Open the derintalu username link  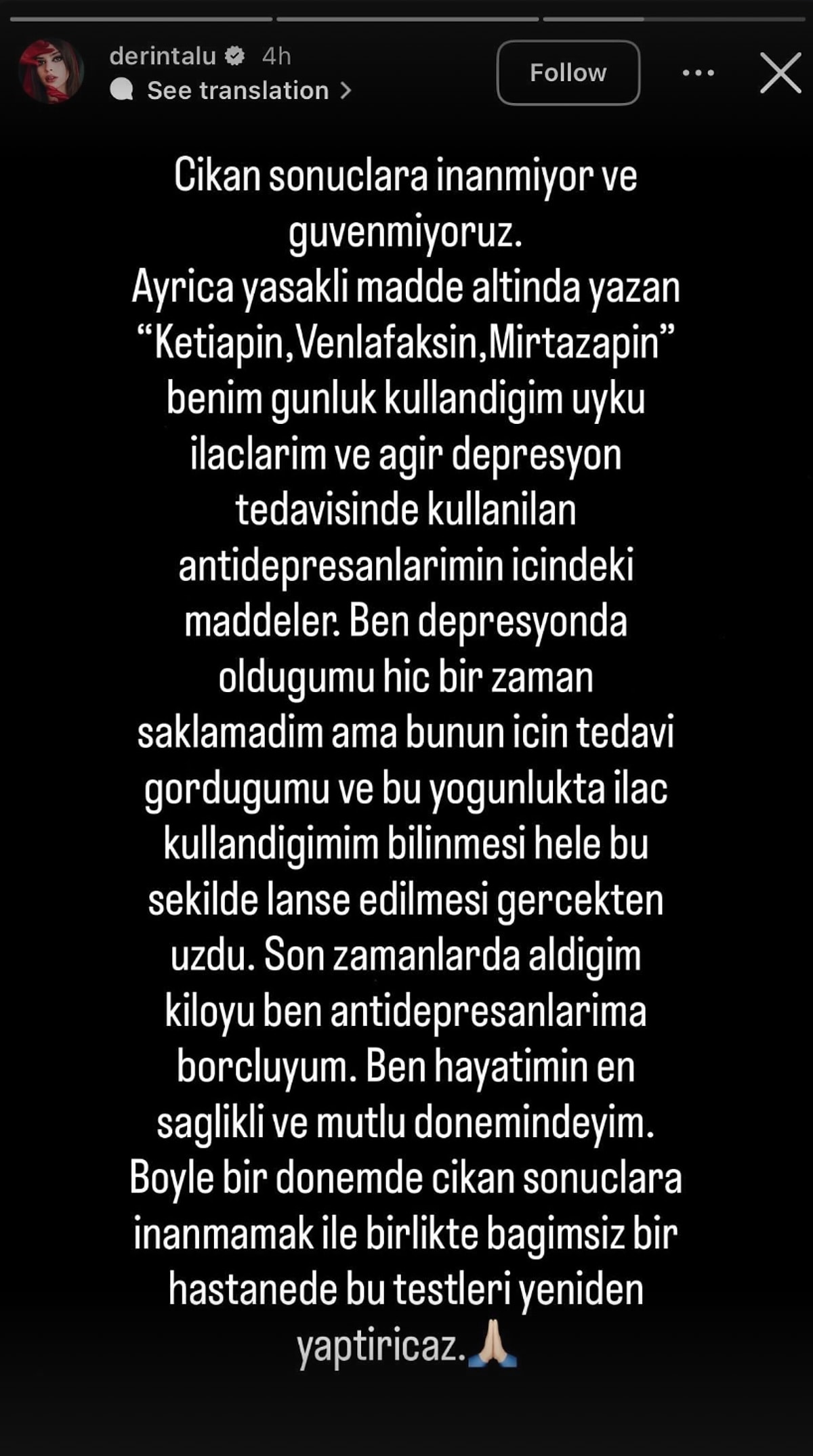163,56
